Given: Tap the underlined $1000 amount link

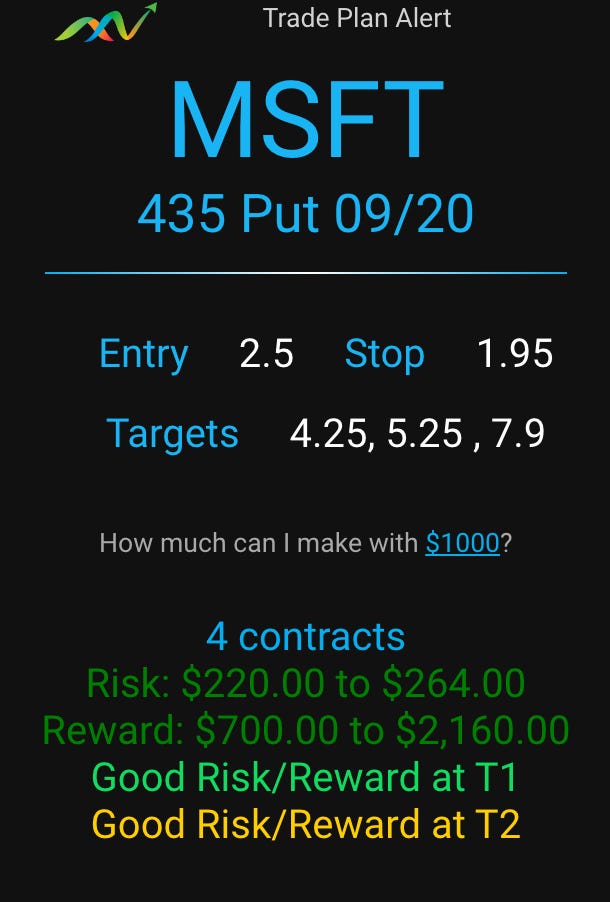Looking at the screenshot, I should [x=462, y=543].
